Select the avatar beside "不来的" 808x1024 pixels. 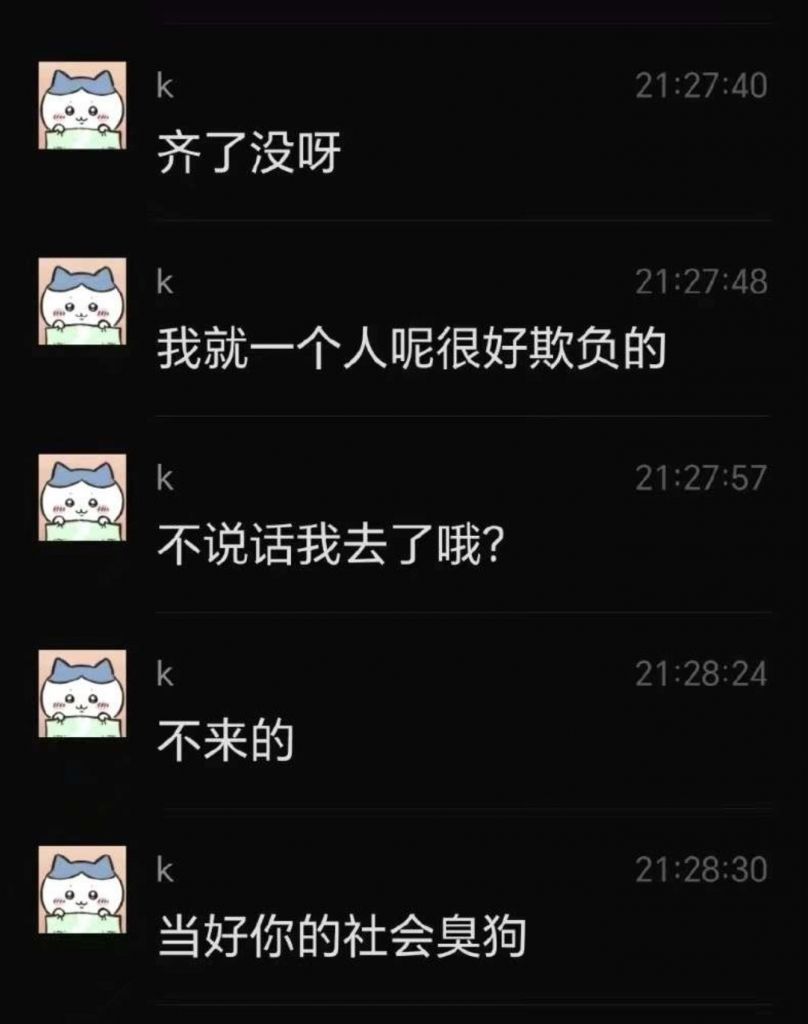click(x=83, y=694)
